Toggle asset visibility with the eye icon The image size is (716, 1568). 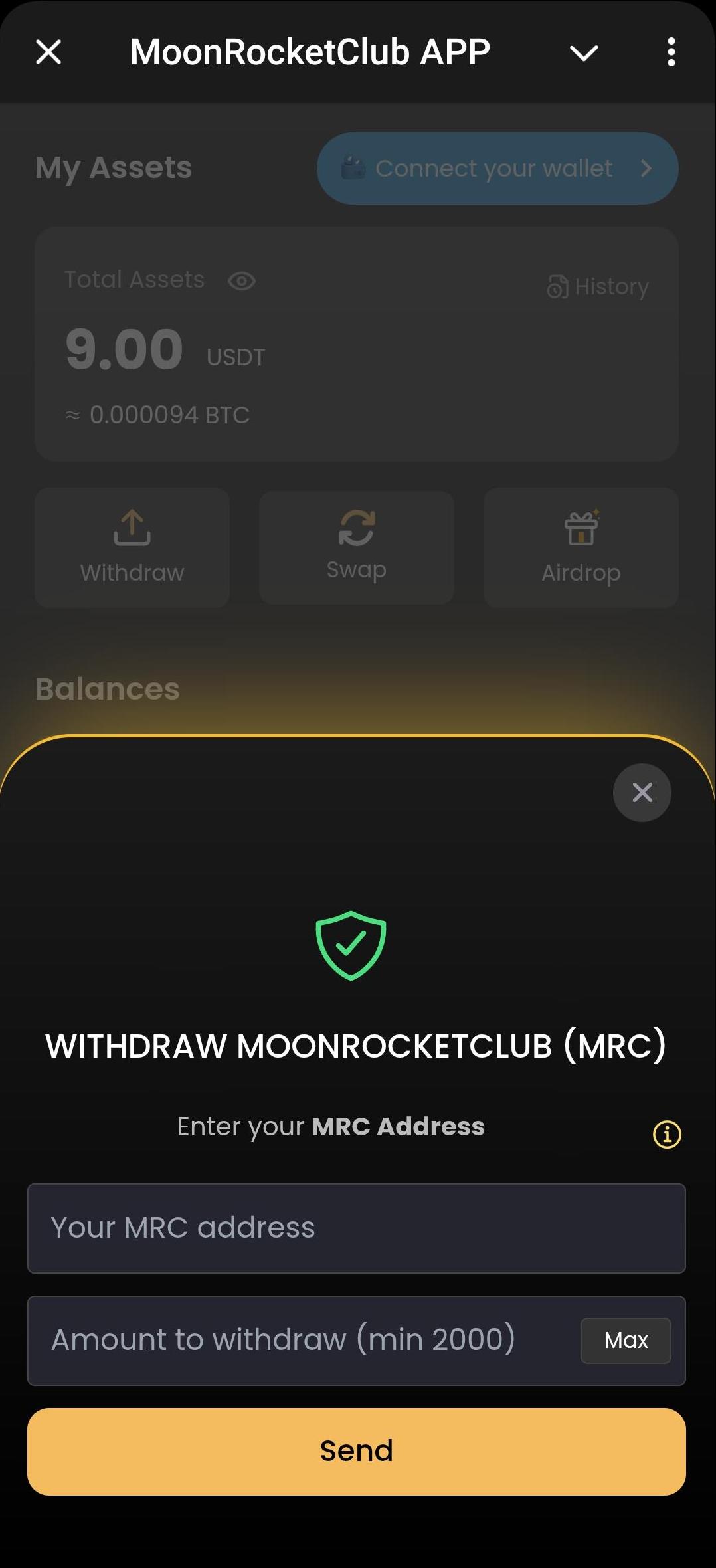(241, 281)
